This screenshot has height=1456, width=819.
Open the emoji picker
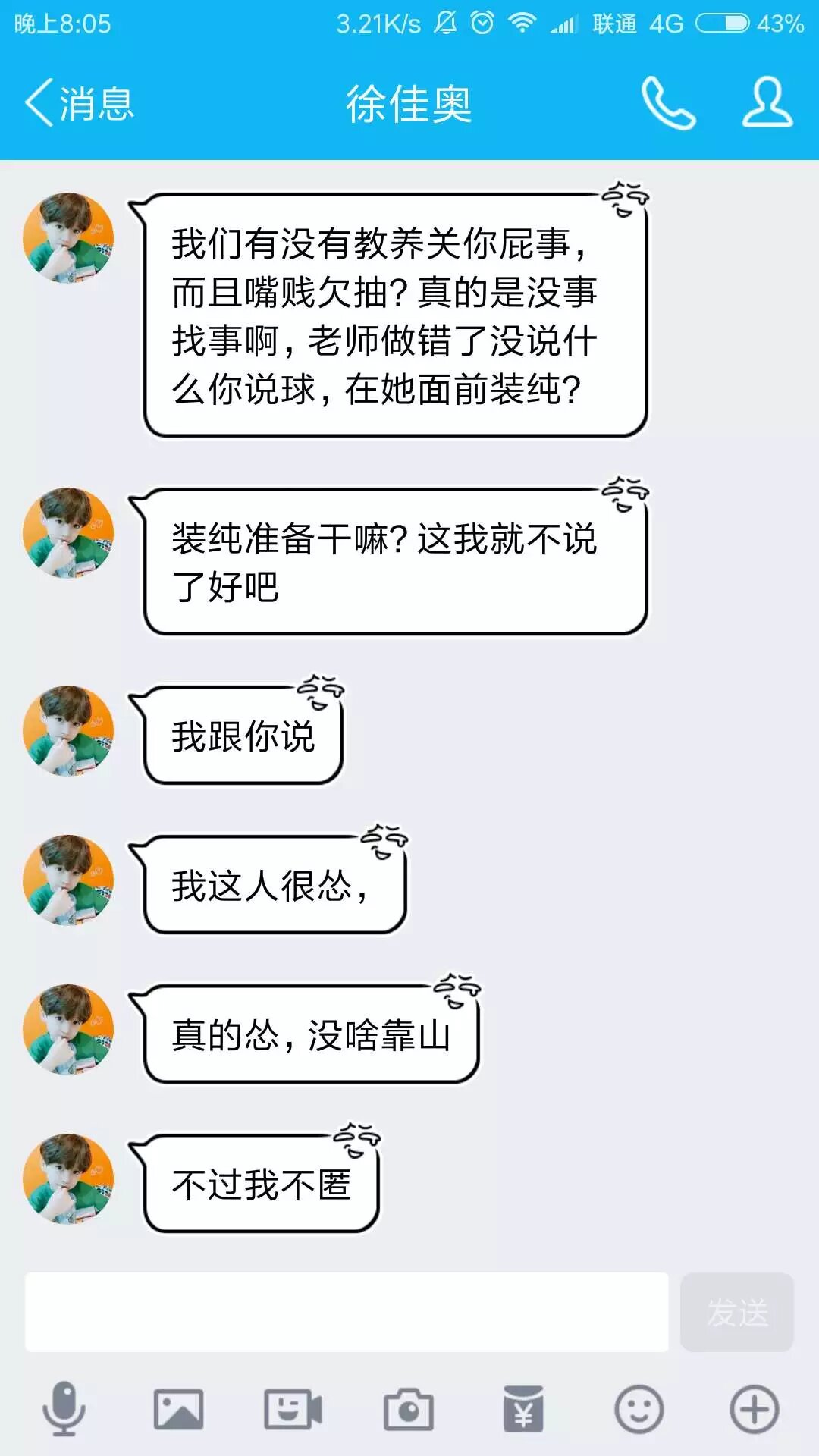[x=639, y=1410]
